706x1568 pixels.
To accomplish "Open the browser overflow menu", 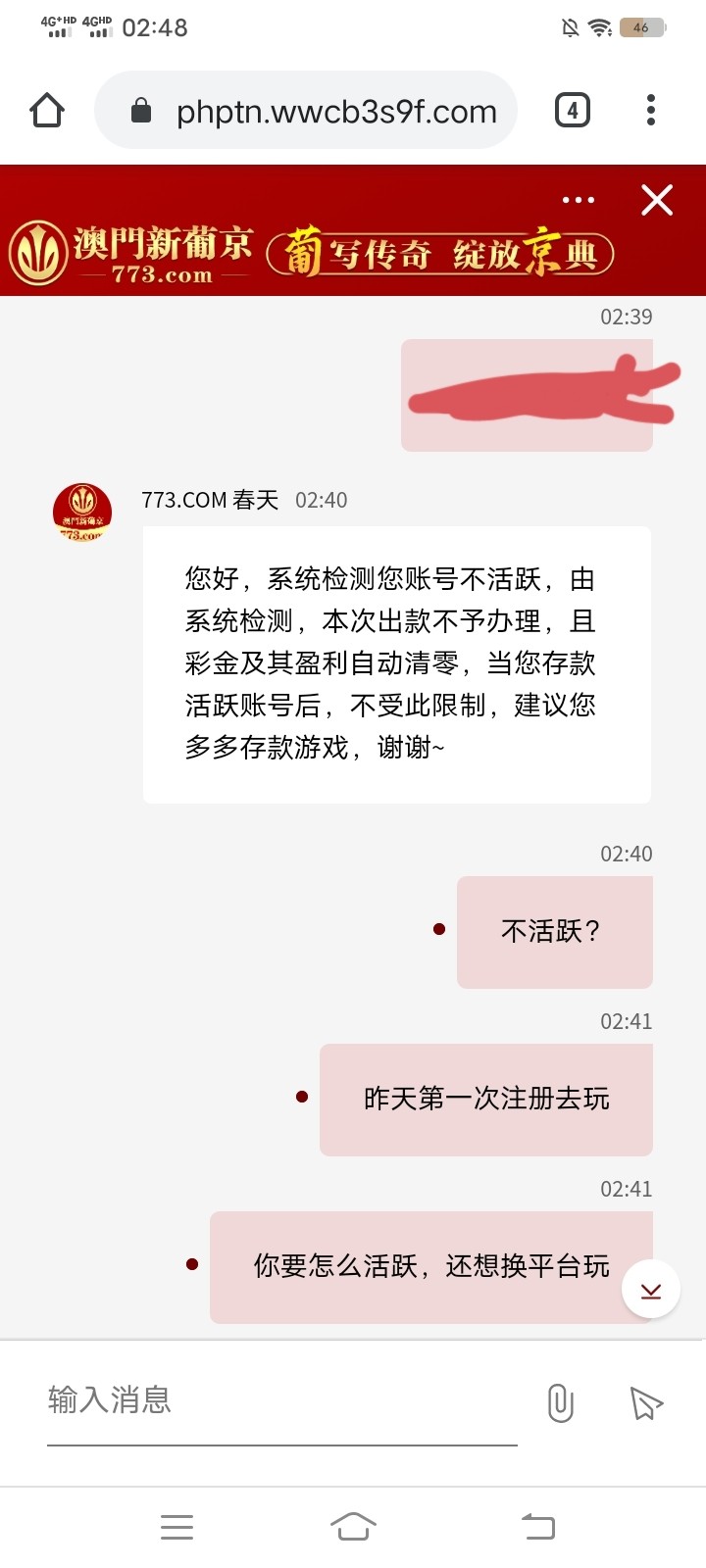I will point(651,110).
